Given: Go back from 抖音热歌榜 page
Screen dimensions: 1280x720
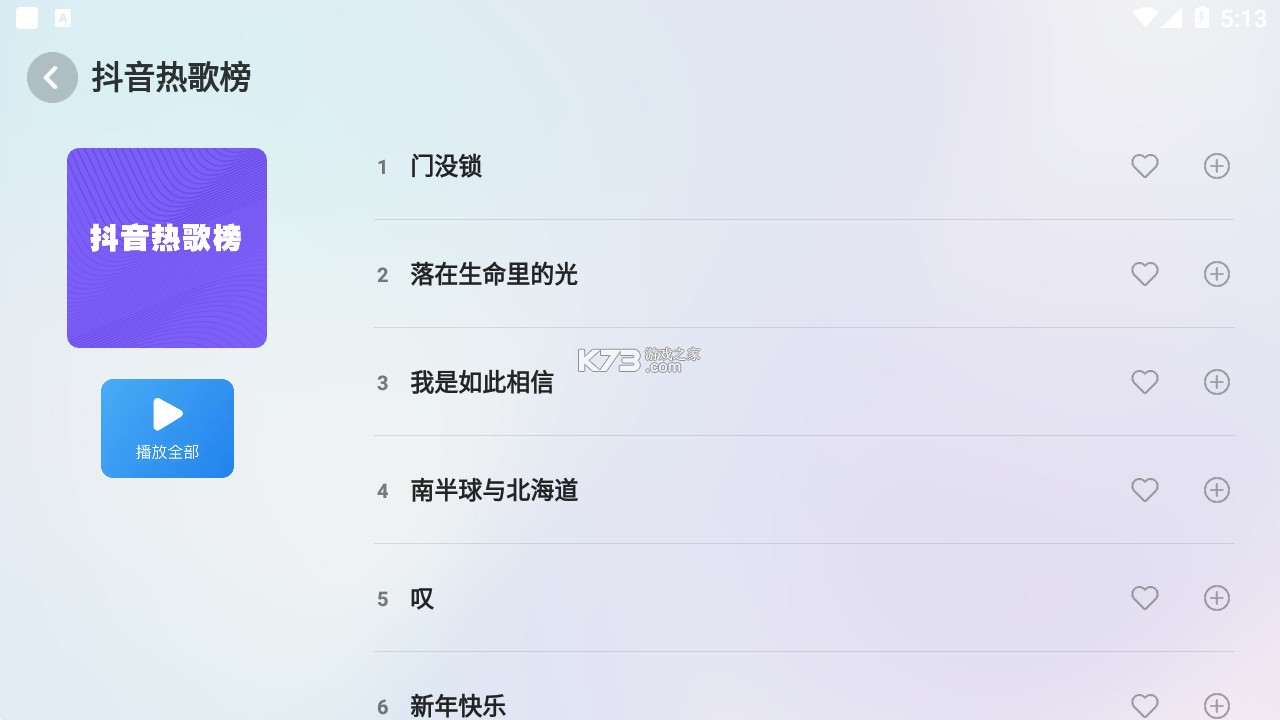Looking at the screenshot, I should pyautogui.click(x=52, y=77).
